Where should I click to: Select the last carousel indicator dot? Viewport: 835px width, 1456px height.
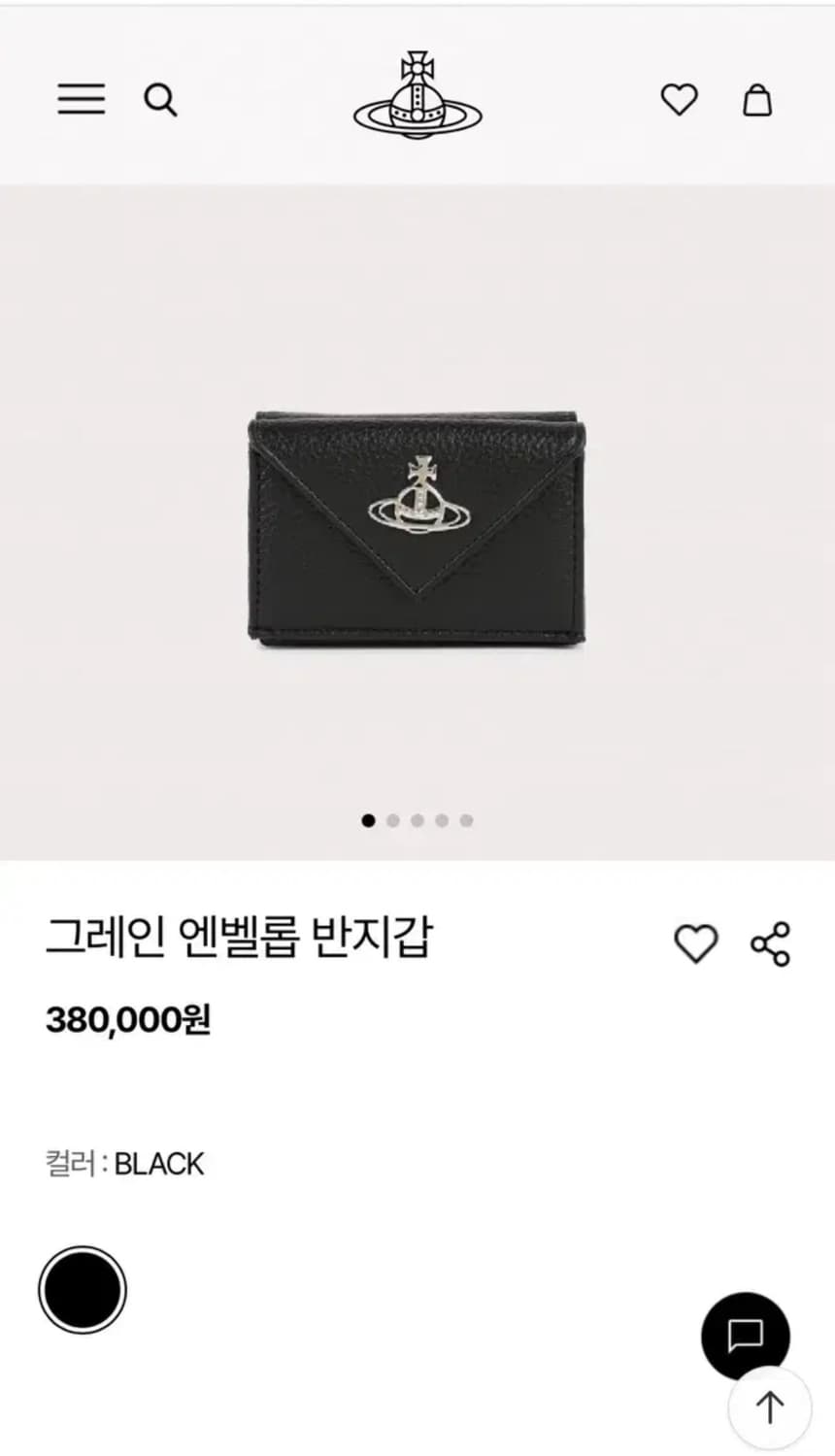point(466,820)
